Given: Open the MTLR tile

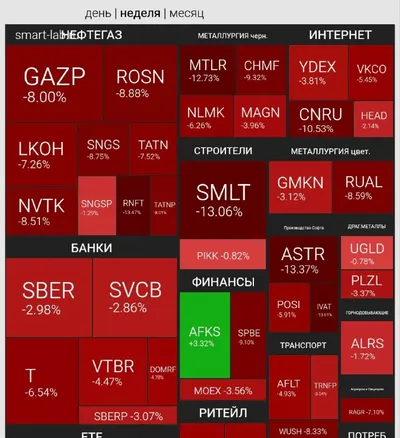Looking at the screenshot, I should [x=208, y=70].
